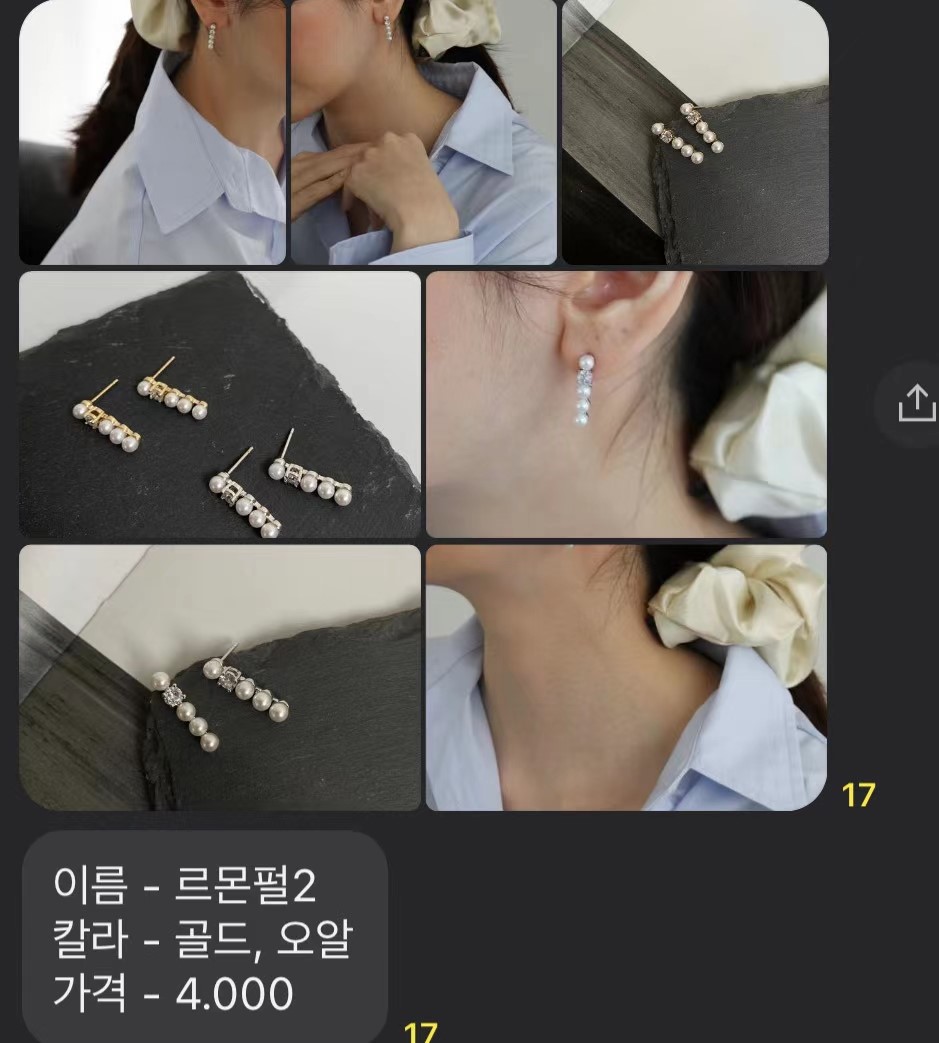The image size is (939, 1043).
Task: Open the ponytail side-profile photo in blue shirt
Action: (152, 132)
